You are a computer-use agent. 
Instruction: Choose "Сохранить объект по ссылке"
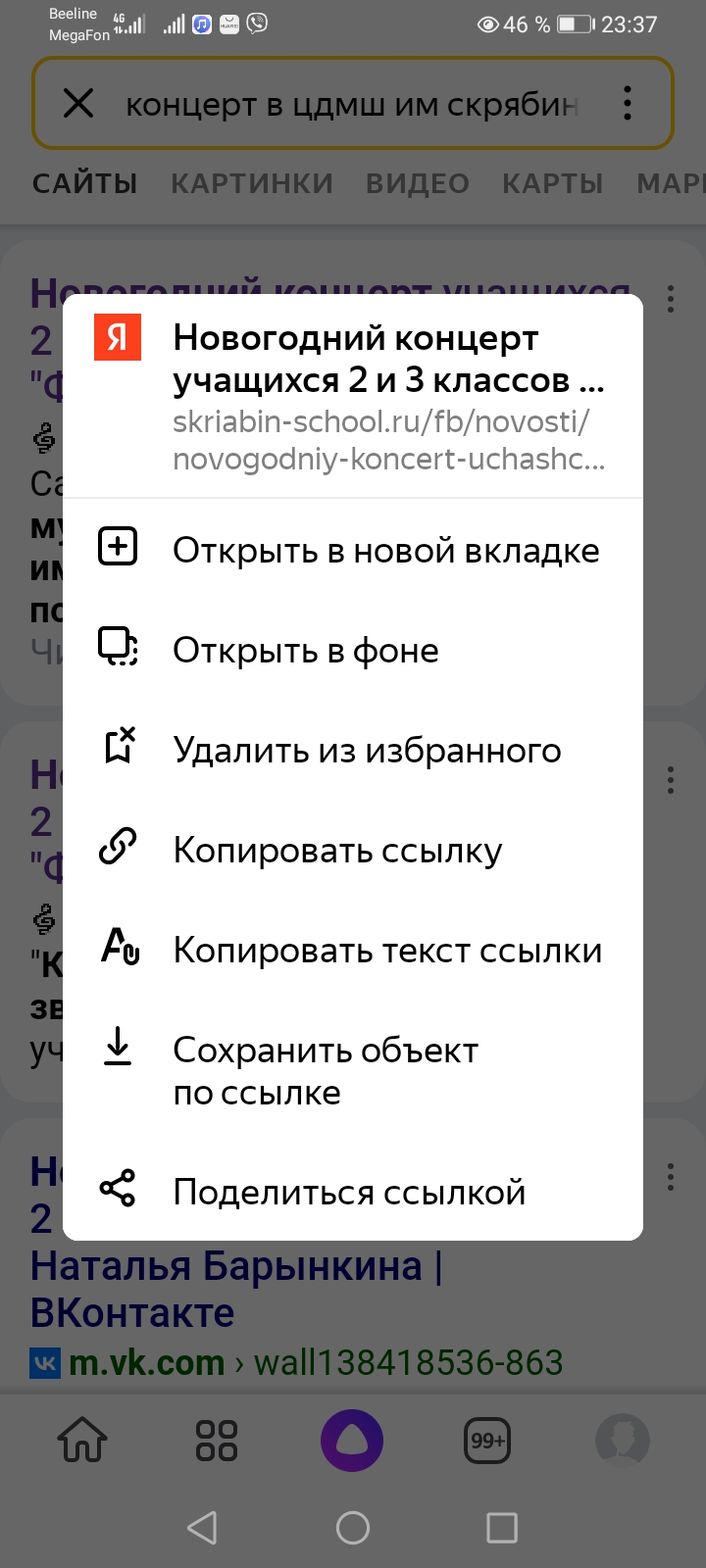coord(353,1070)
